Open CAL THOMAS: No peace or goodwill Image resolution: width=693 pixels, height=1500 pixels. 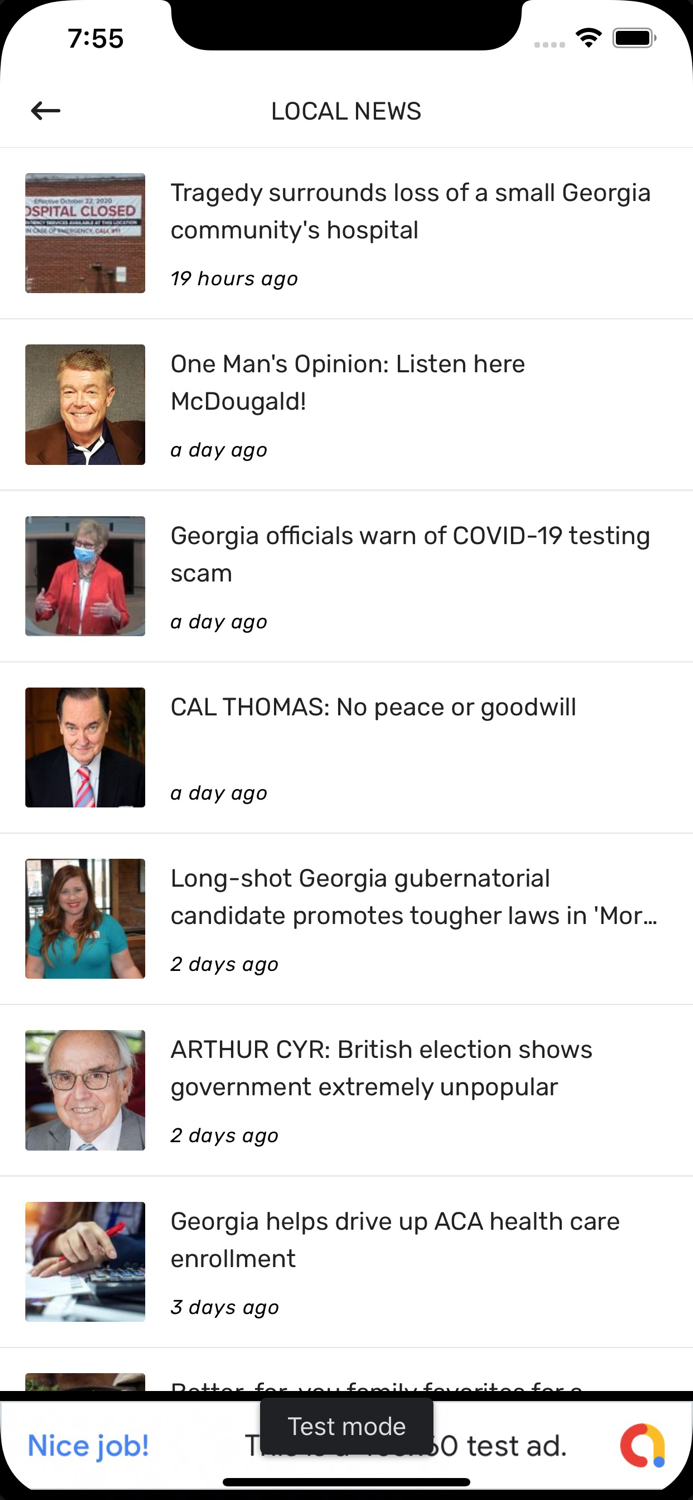(373, 708)
